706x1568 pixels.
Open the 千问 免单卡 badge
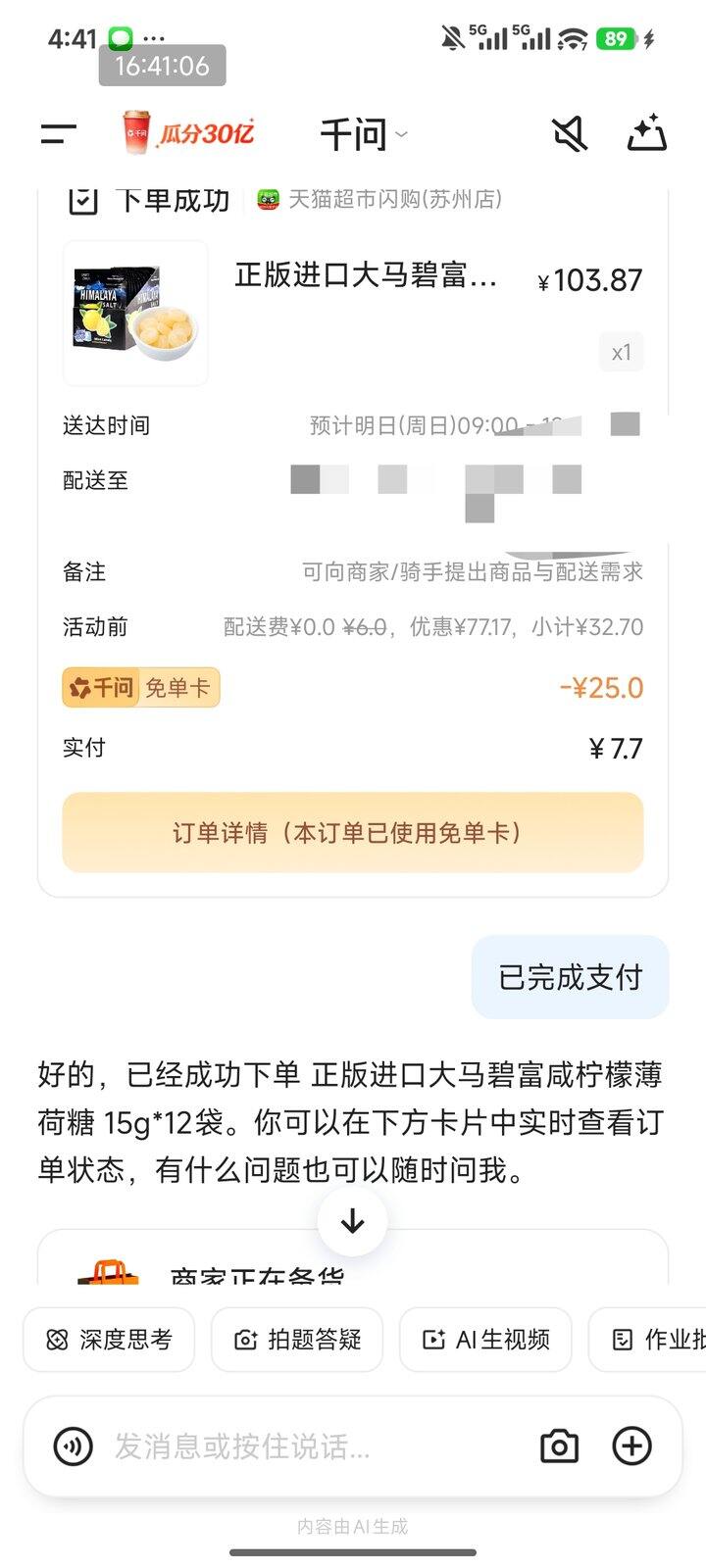click(141, 688)
